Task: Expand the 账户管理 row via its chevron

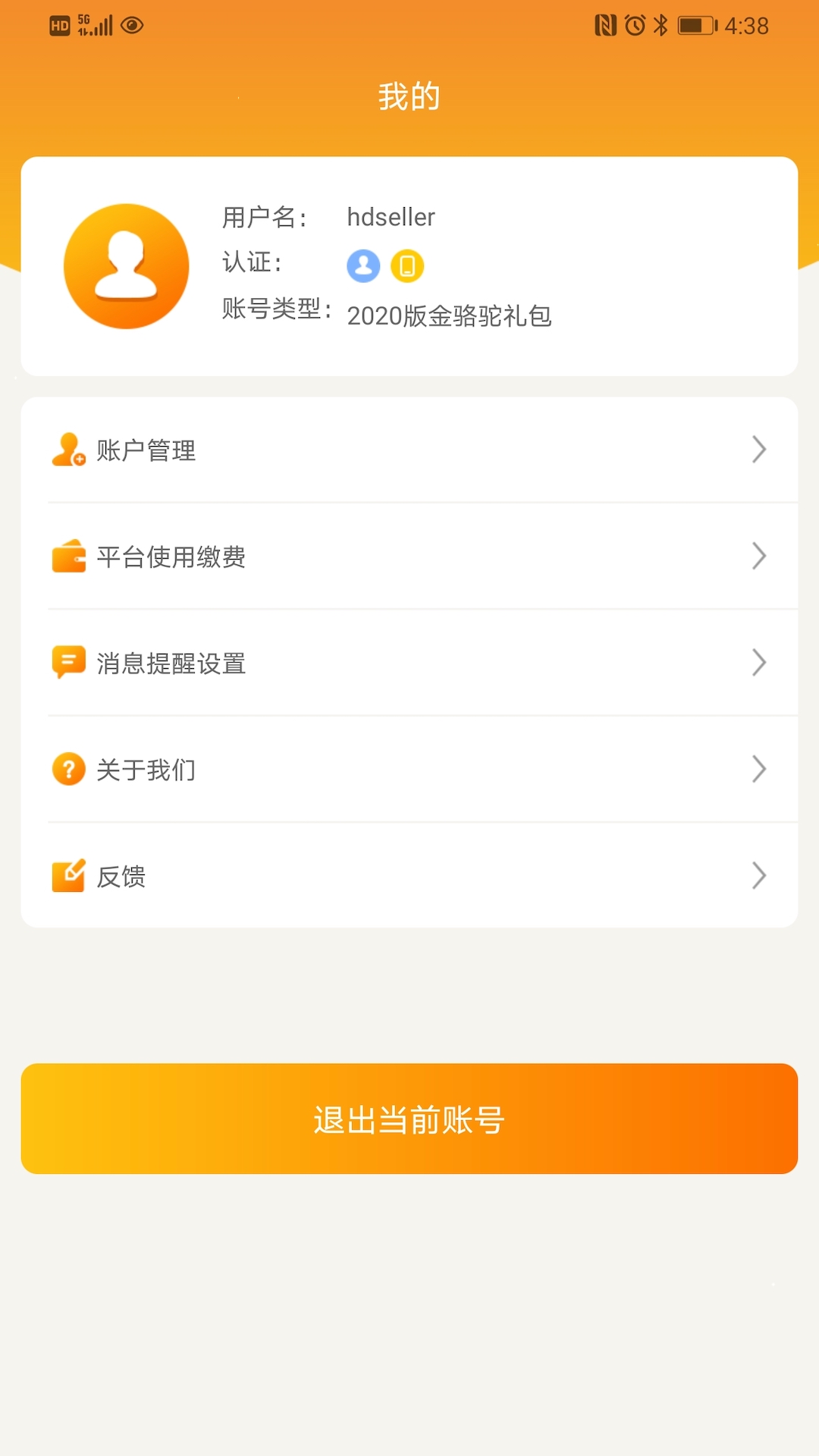Action: (x=759, y=450)
